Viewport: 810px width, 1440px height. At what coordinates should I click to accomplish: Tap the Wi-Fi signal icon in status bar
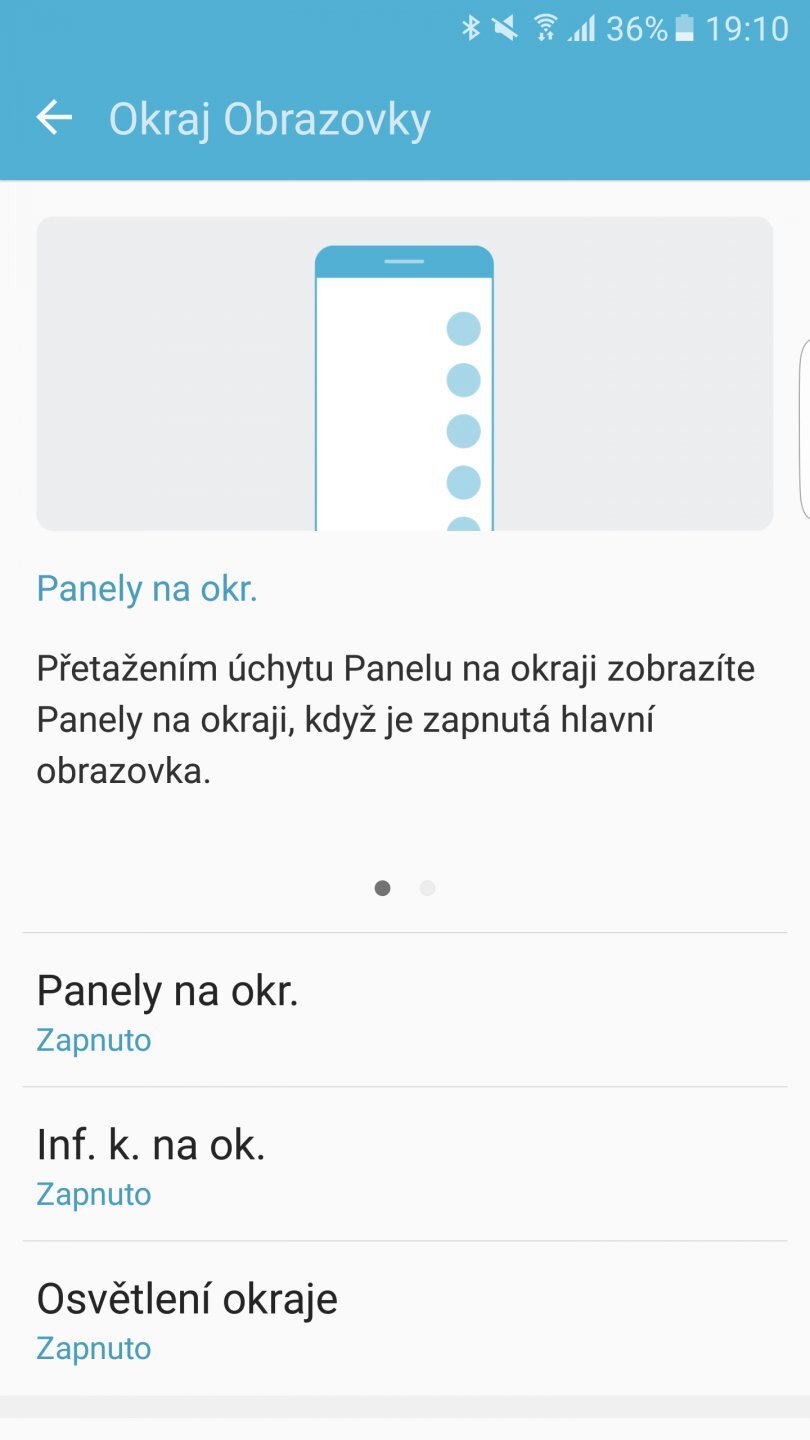546,29
